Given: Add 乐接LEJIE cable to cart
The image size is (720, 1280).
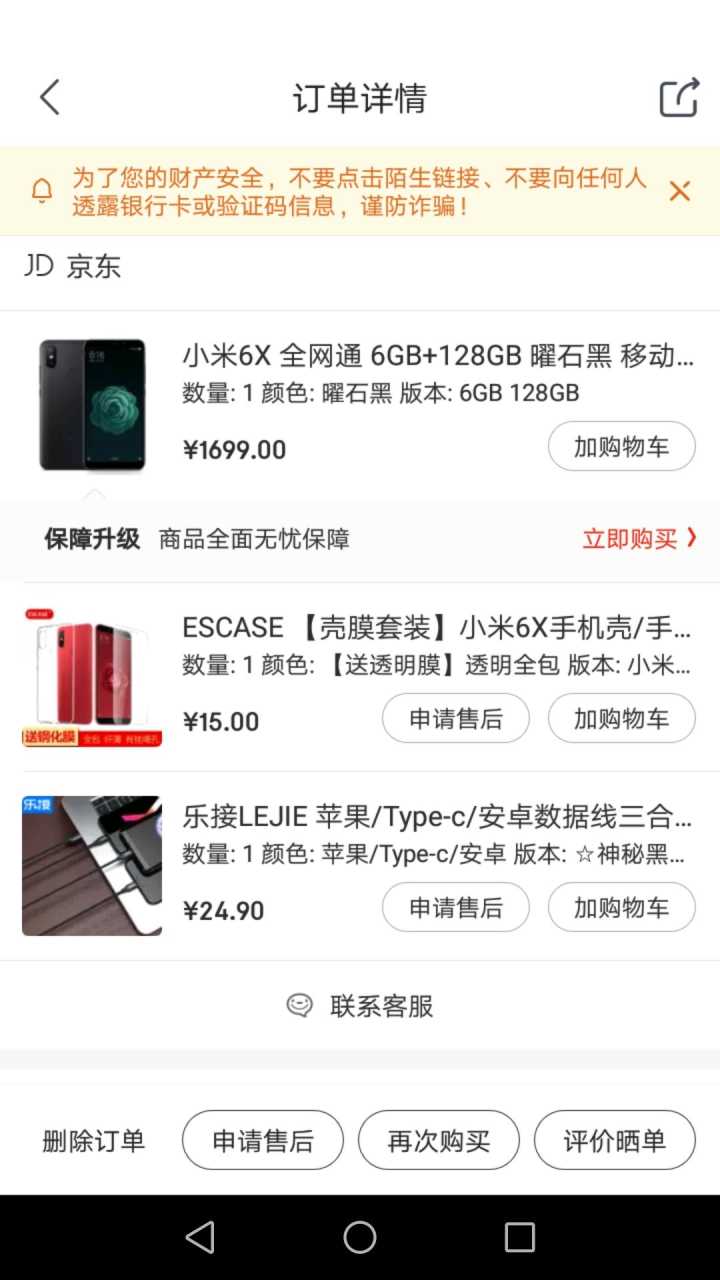Looking at the screenshot, I should coord(621,907).
